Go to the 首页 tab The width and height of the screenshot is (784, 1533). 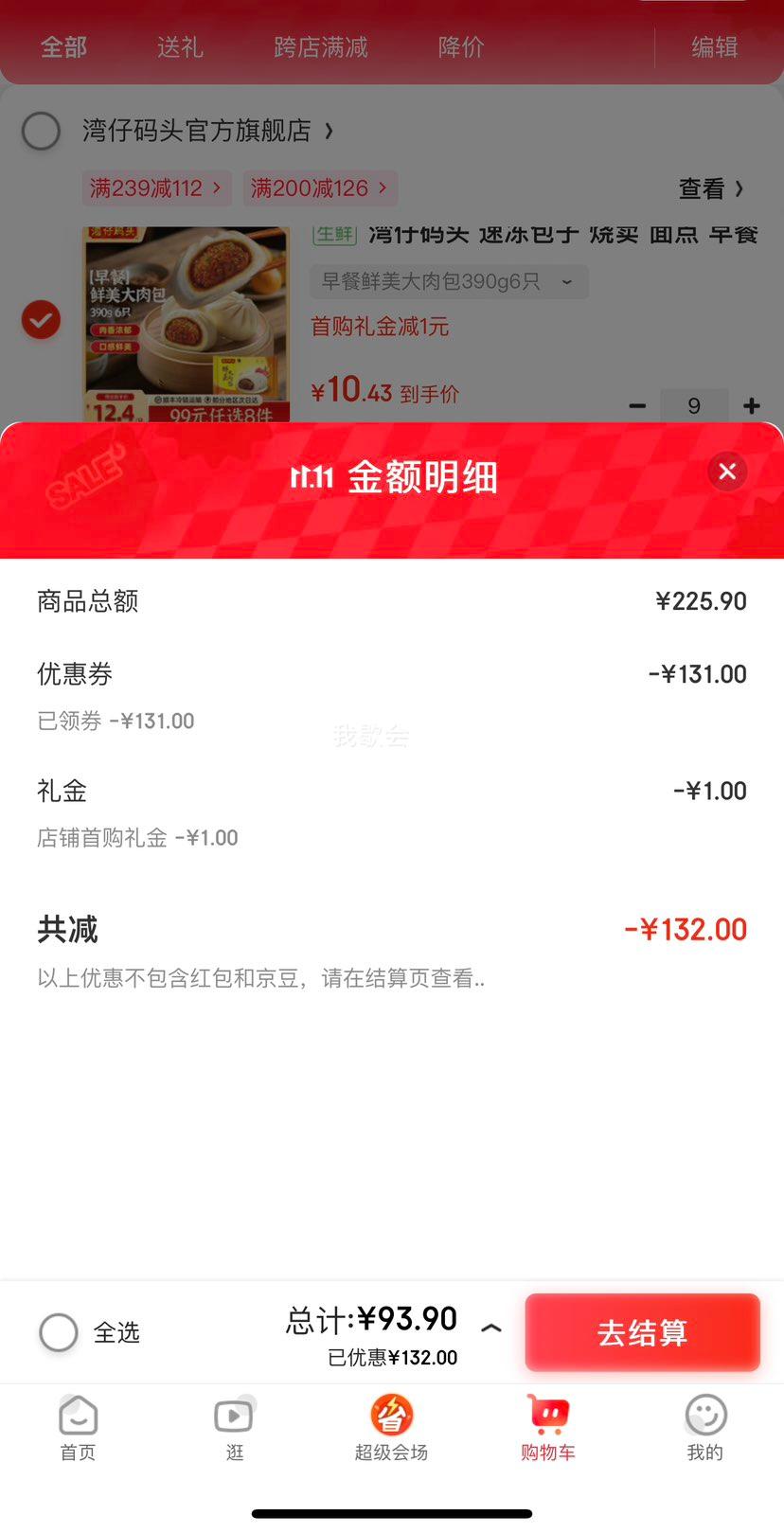pos(78,1429)
